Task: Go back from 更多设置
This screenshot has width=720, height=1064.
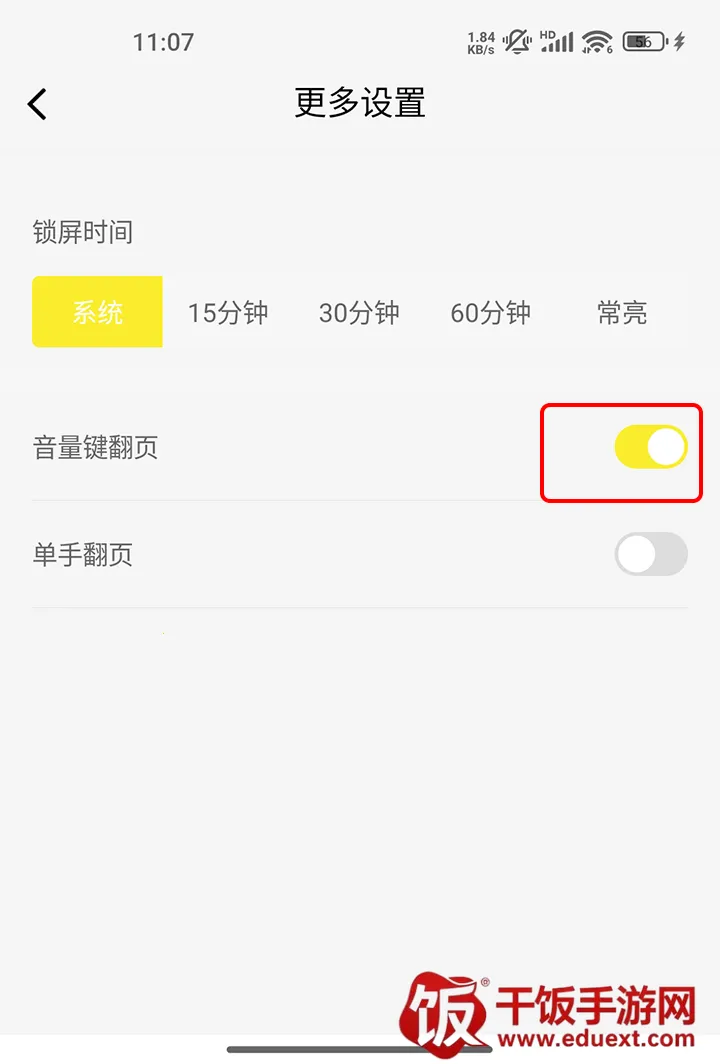Action: click(38, 104)
